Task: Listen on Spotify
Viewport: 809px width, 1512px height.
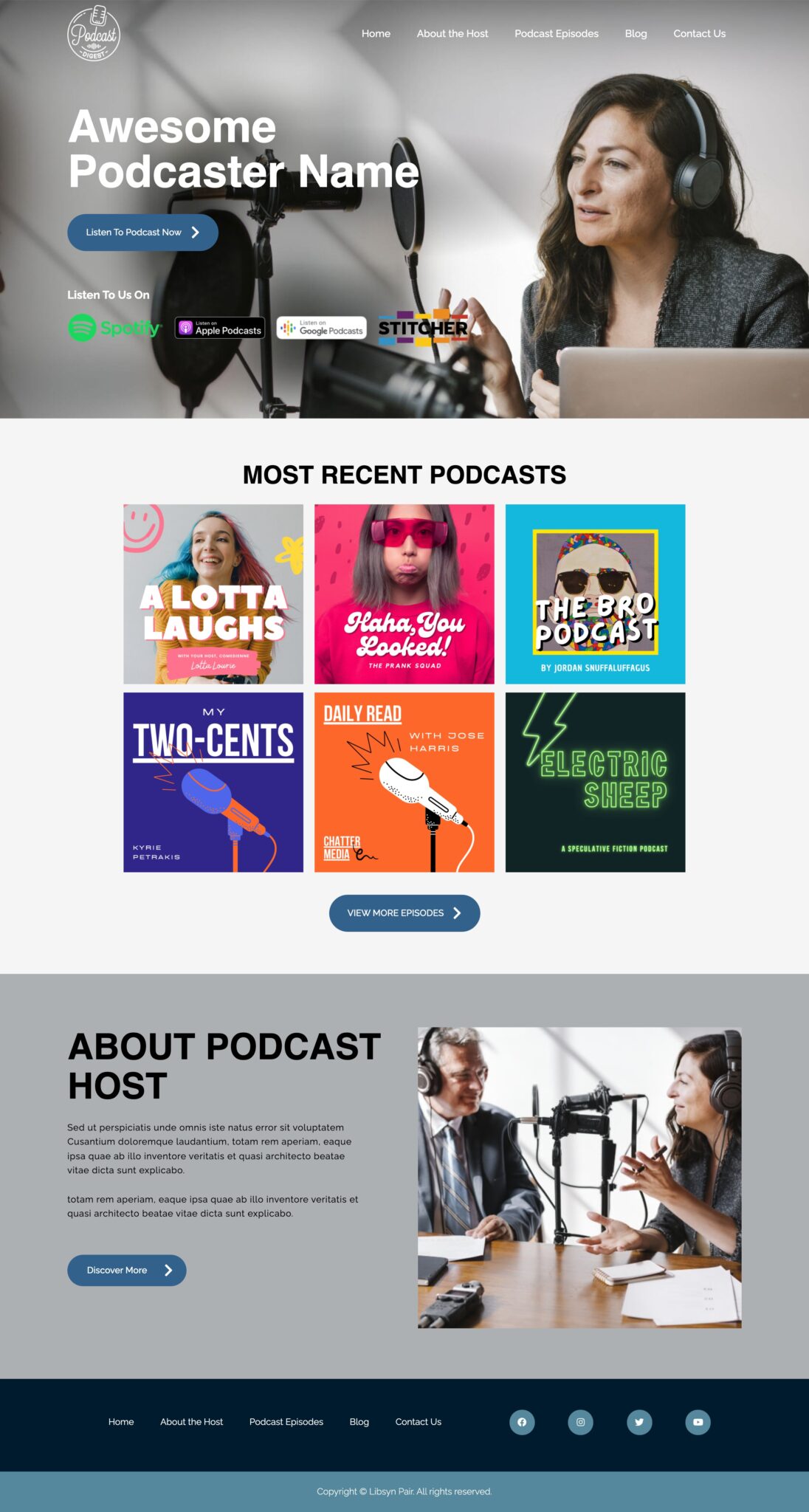Action: (114, 328)
